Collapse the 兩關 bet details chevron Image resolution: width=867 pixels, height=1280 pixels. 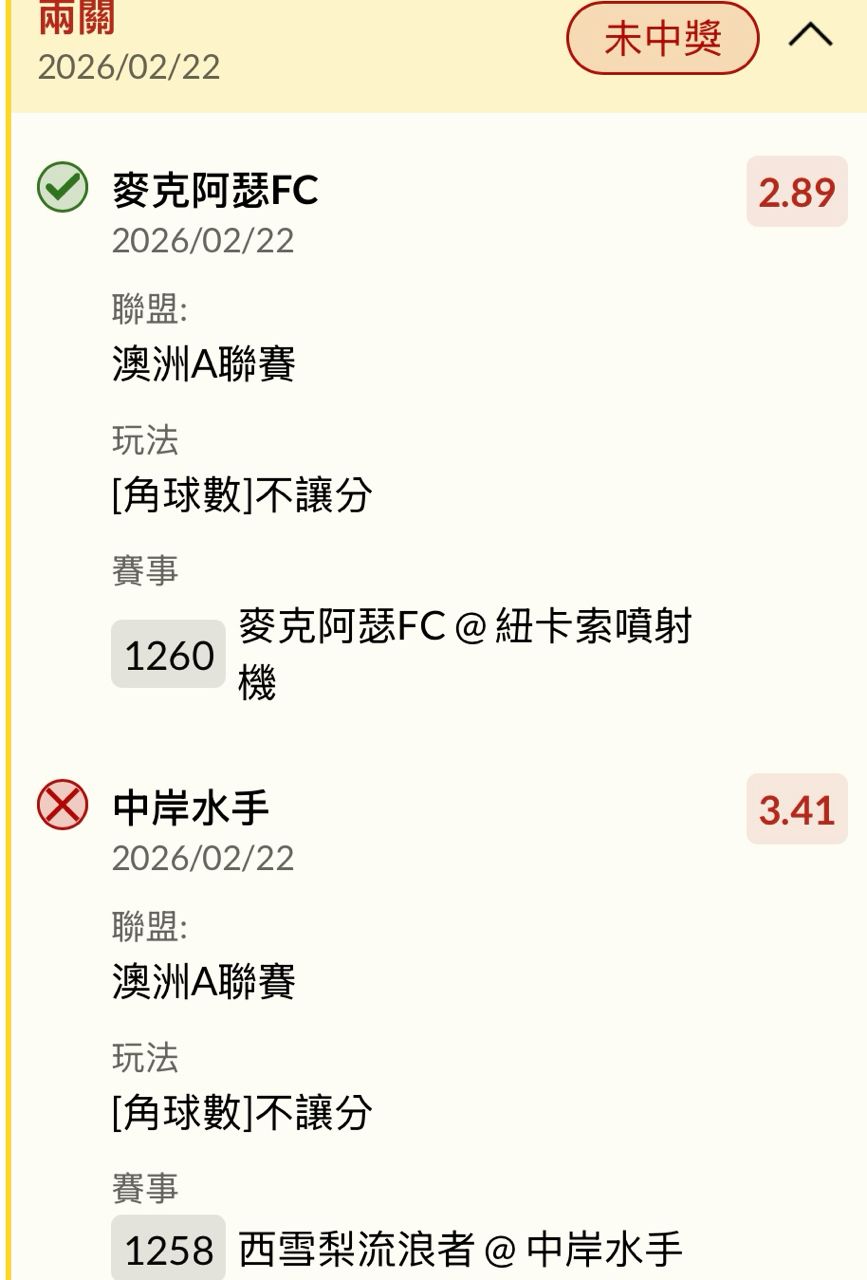[x=810, y=36]
